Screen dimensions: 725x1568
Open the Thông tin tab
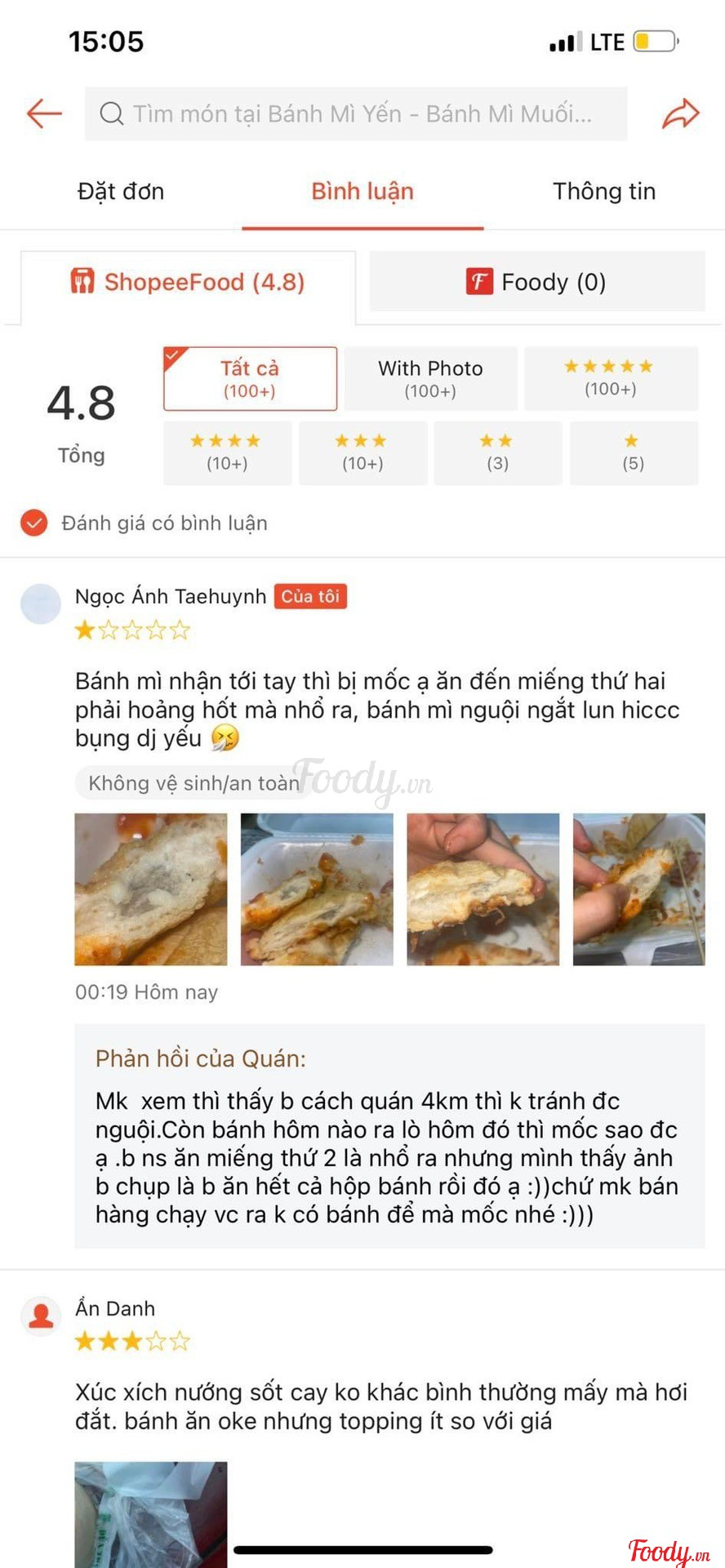604,191
